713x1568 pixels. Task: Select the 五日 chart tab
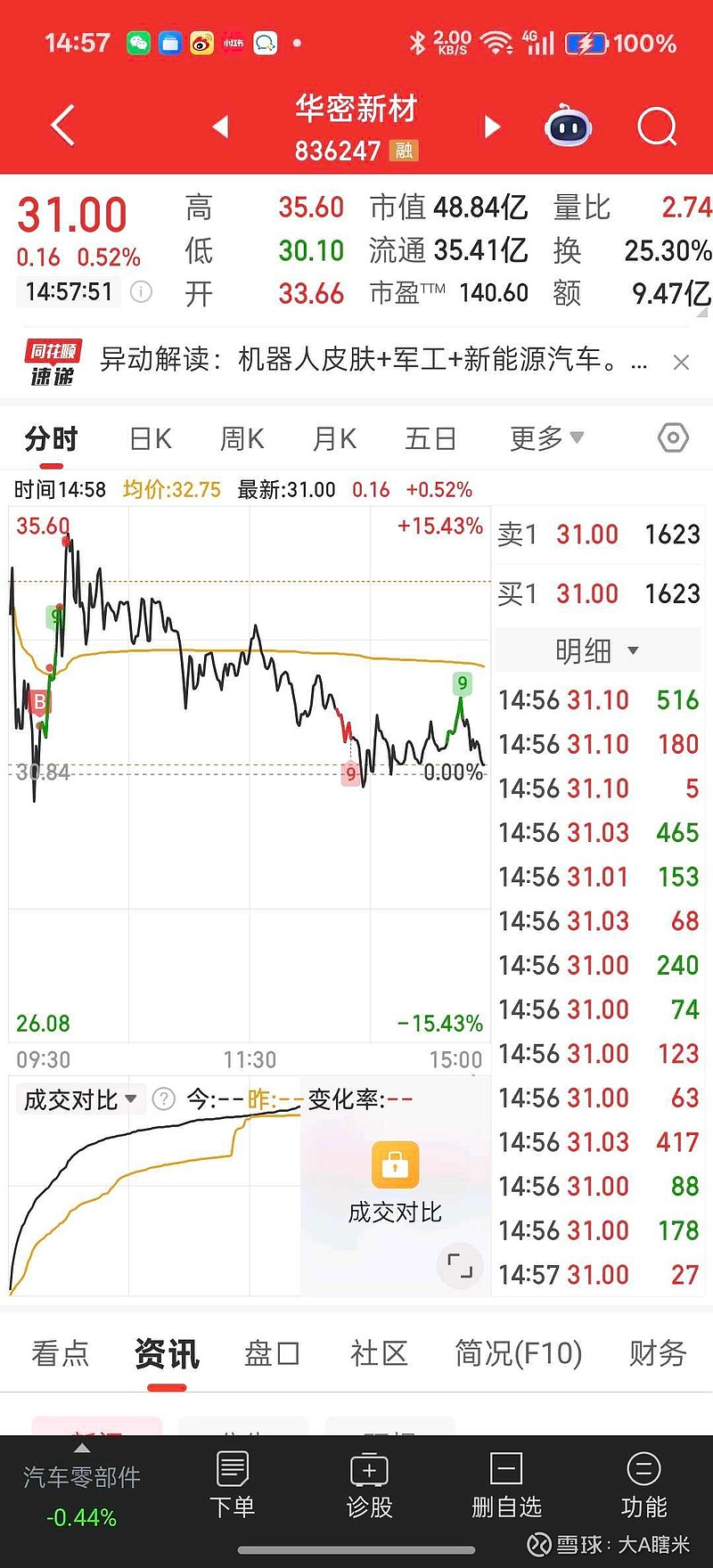coord(430,438)
